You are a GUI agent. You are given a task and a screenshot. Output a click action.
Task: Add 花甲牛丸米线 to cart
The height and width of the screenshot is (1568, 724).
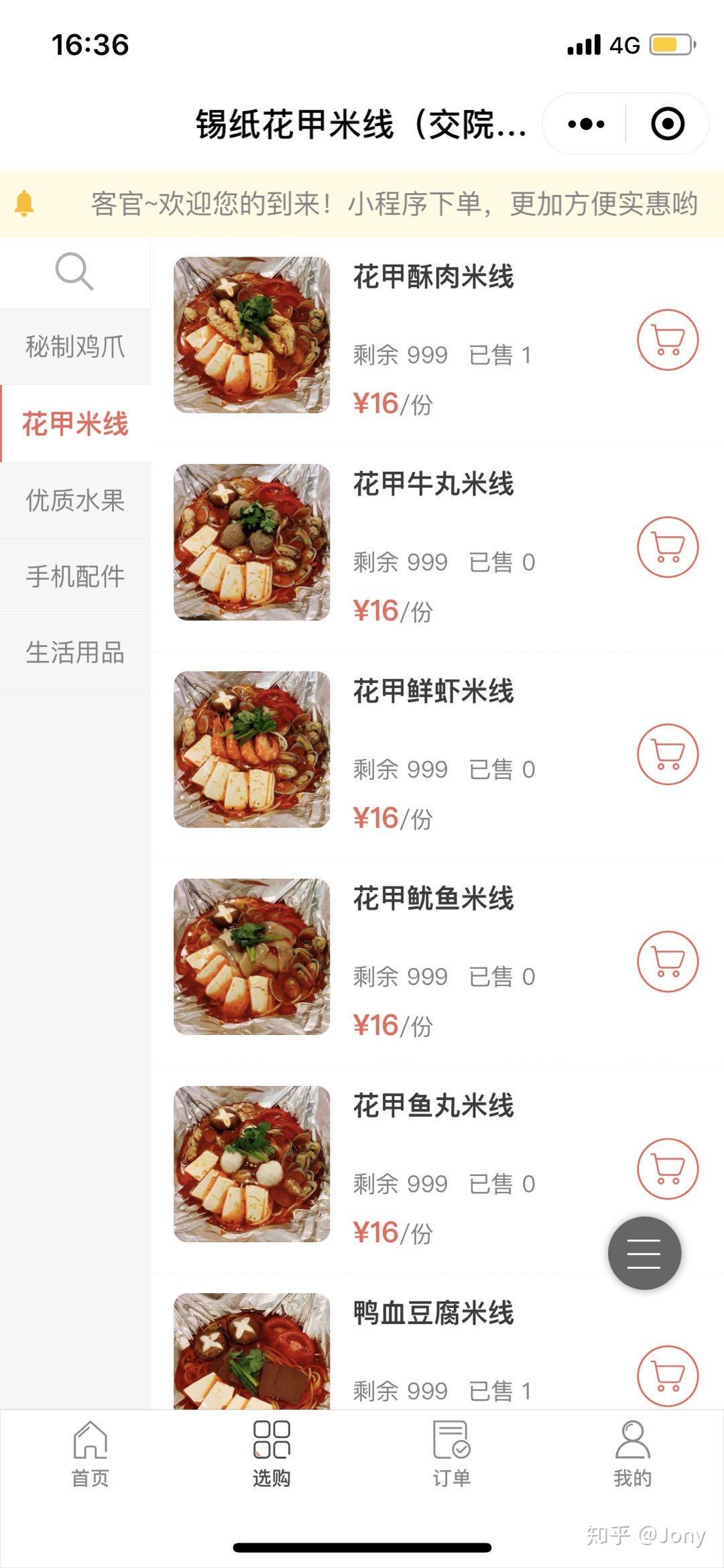(667, 547)
